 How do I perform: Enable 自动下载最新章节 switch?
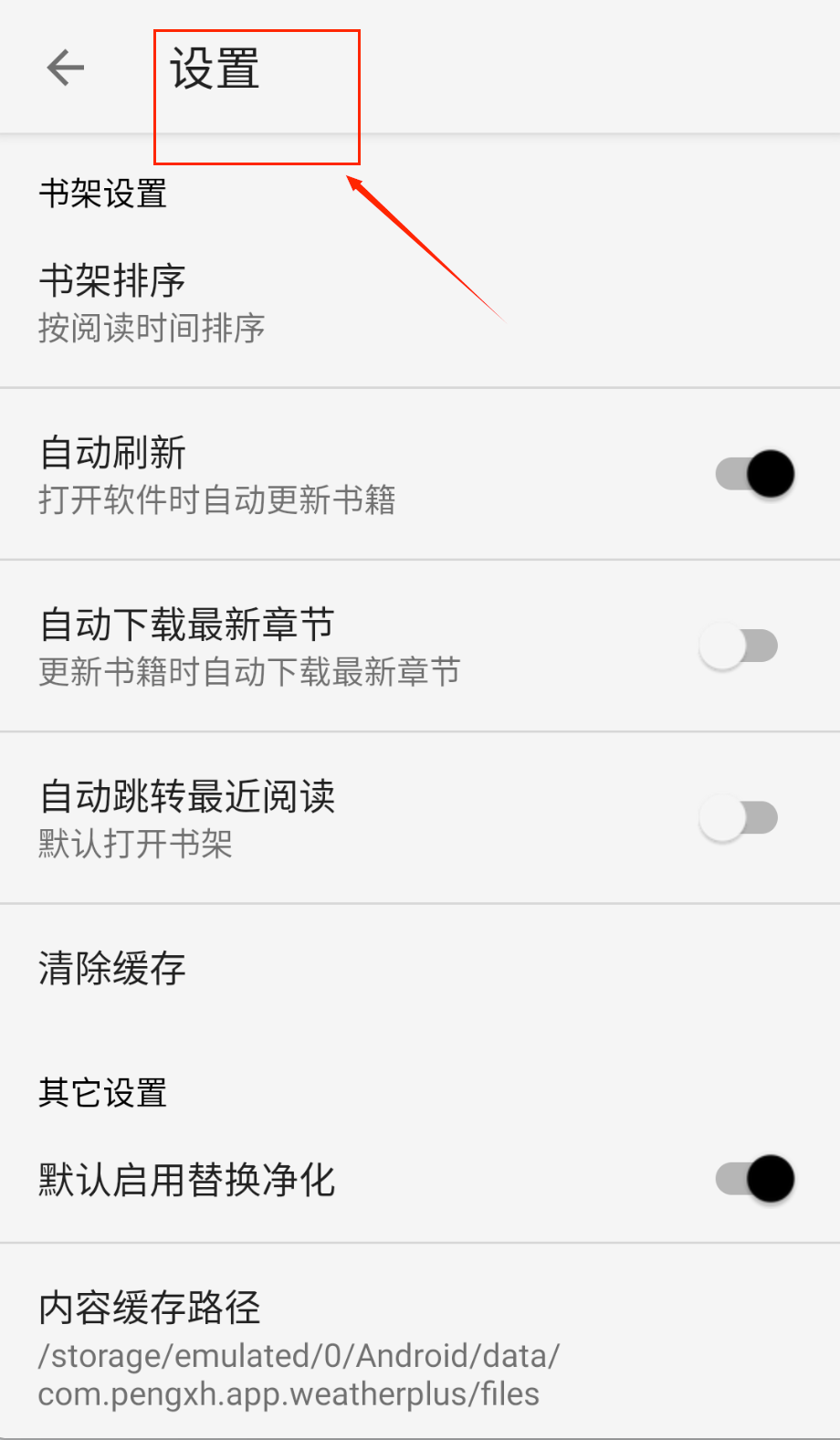pos(739,646)
